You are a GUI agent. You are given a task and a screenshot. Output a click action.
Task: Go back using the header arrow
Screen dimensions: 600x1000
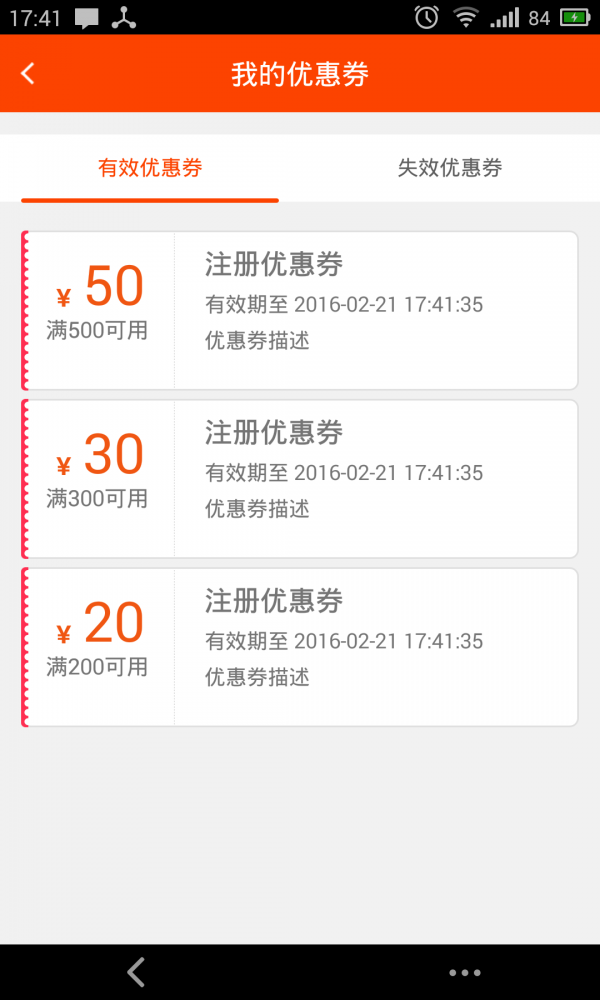tap(27, 74)
